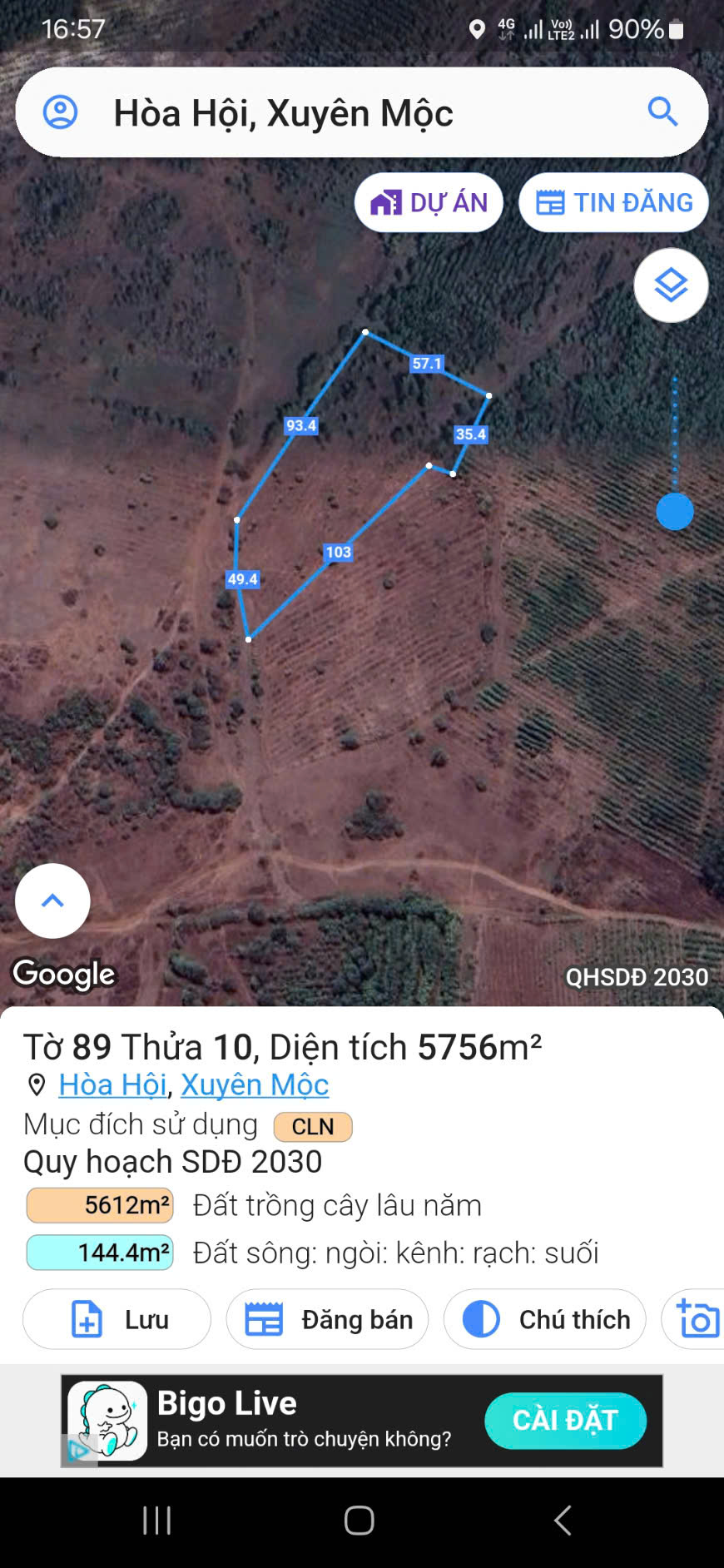
Task: Open the DỰ ÁN projects chip
Action: pos(429,202)
